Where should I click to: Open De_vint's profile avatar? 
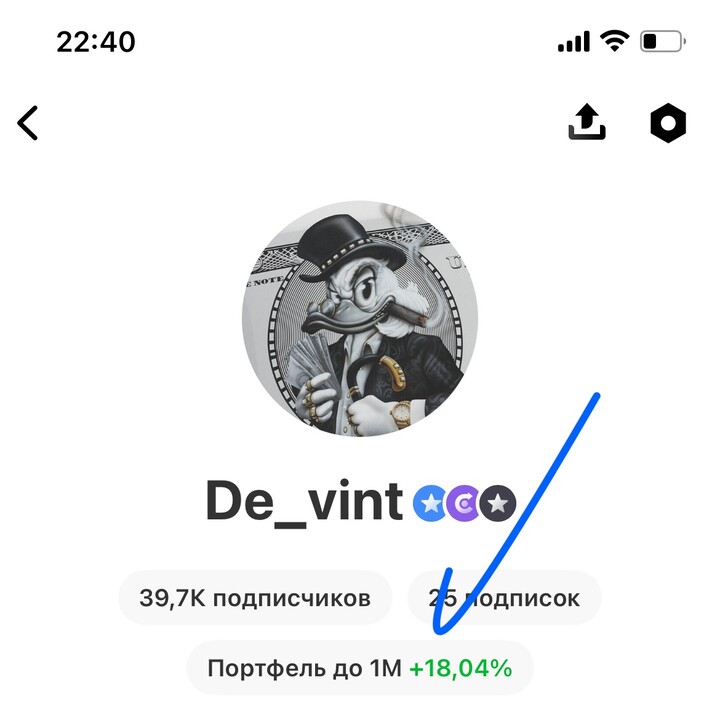tap(360, 318)
